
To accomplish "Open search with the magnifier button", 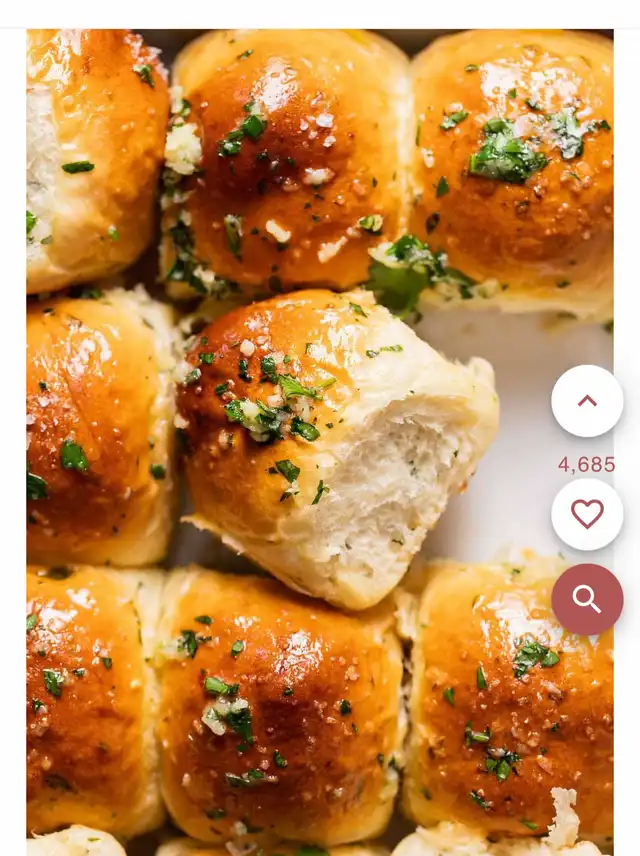I will coord(587,599).
